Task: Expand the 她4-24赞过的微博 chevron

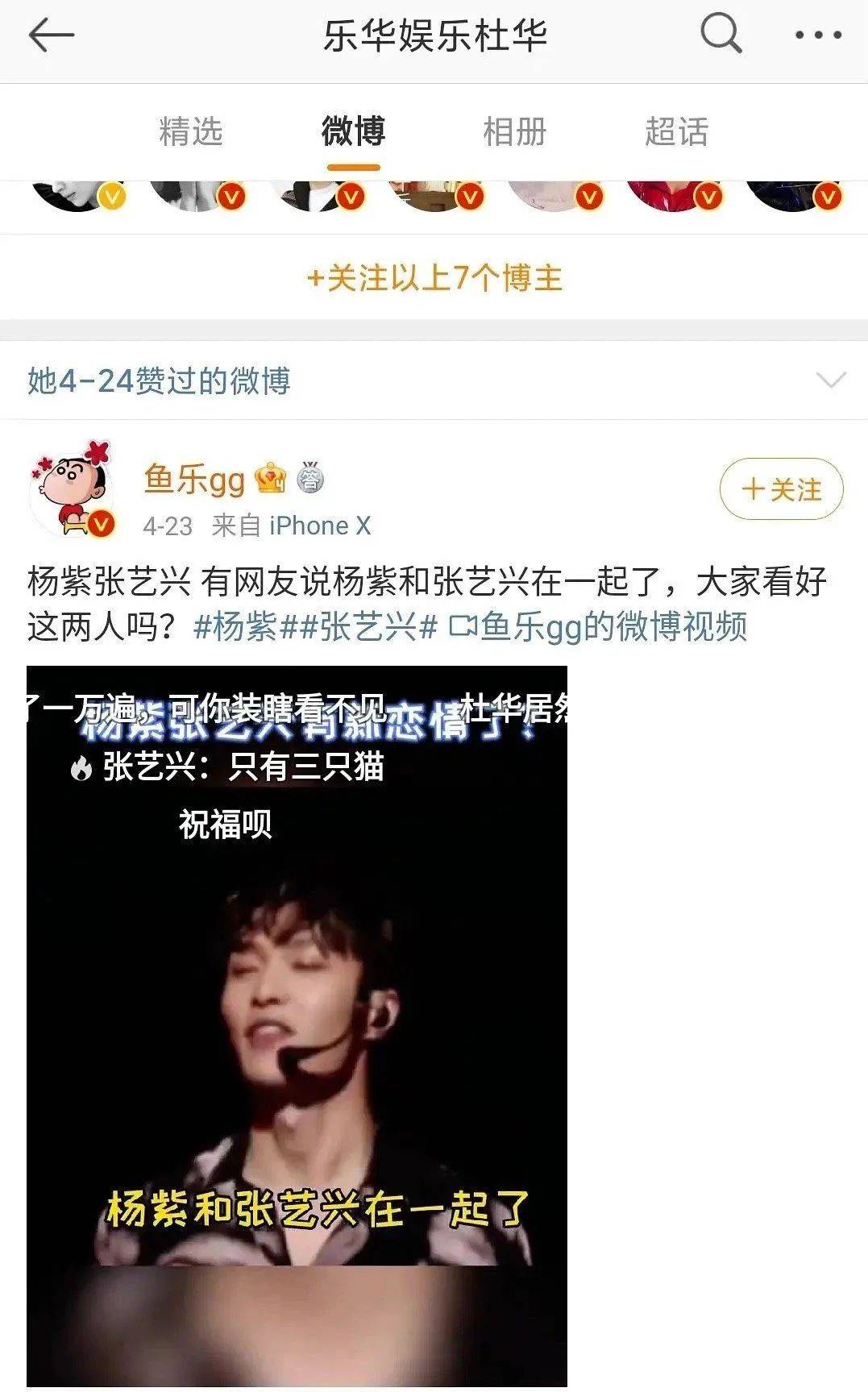Action: point(830,380)
